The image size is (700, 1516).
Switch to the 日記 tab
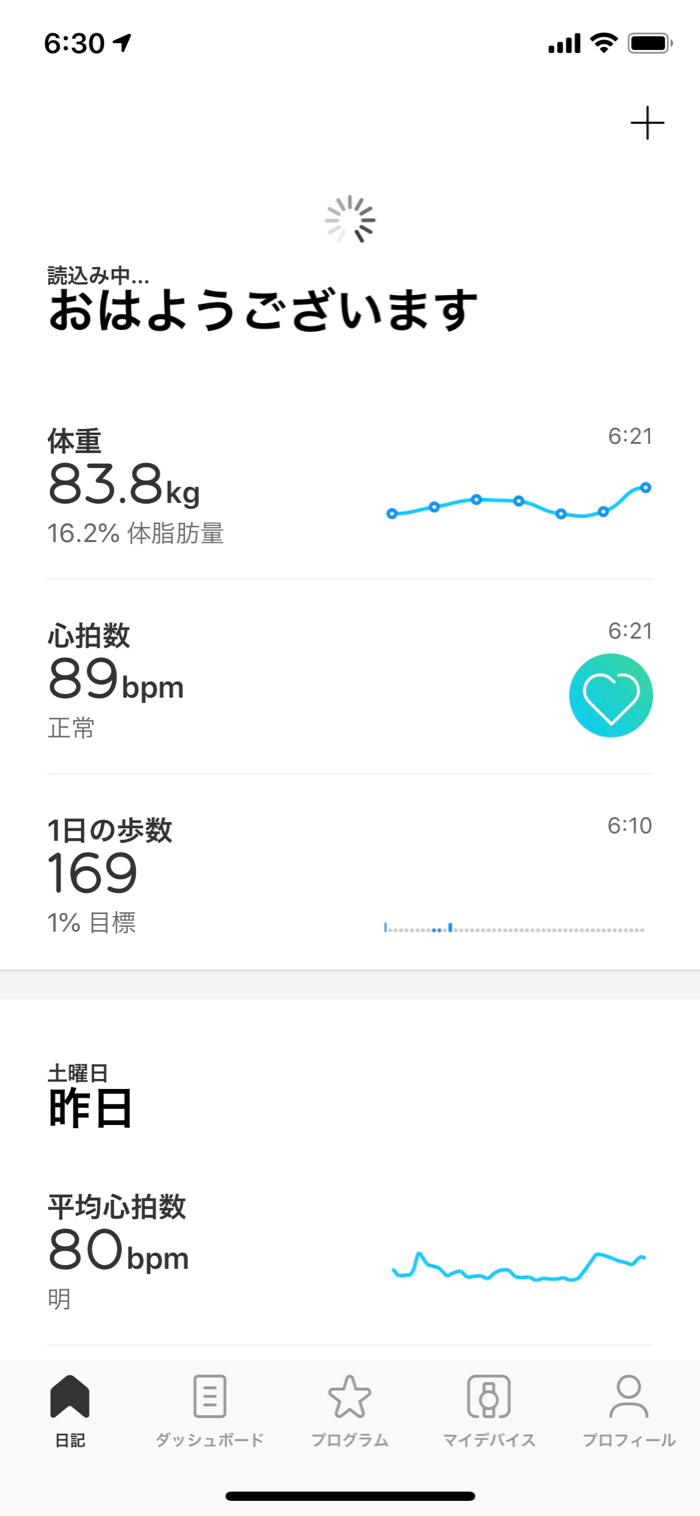(70, 1411)
